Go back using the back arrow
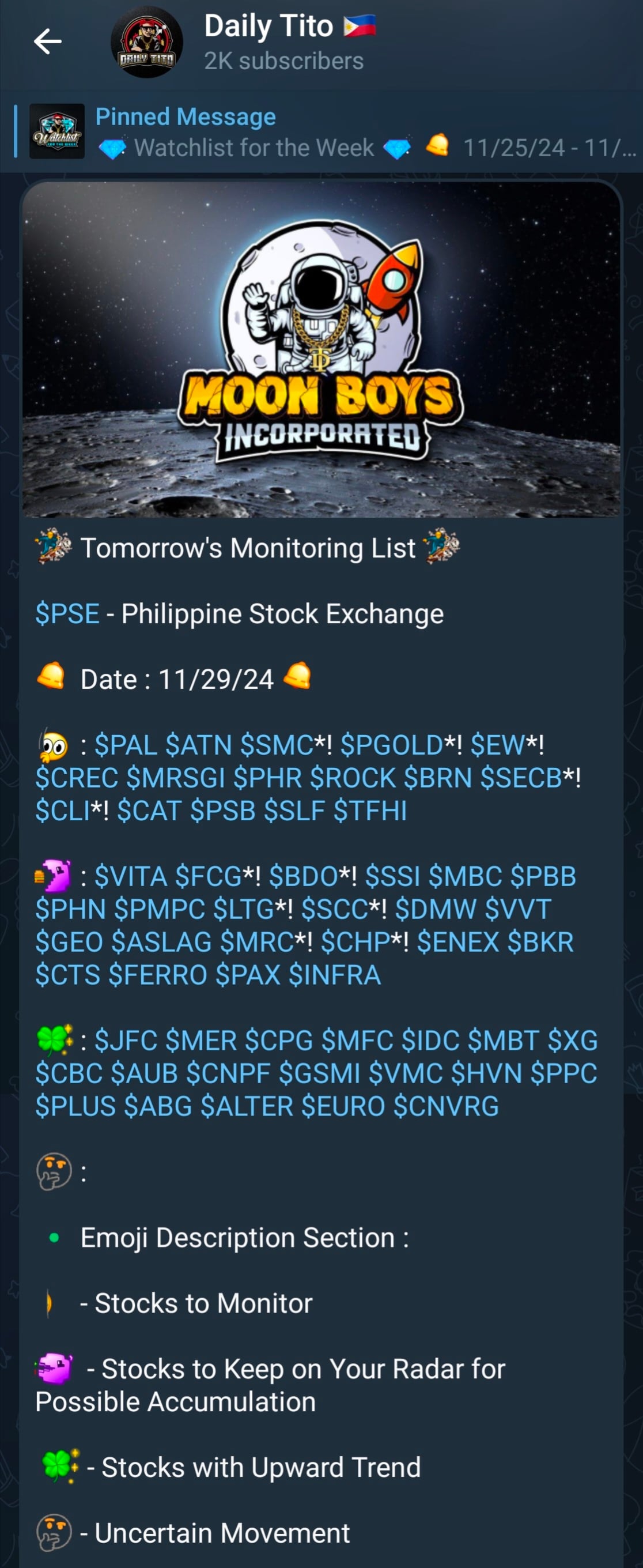 click(47, 40)
